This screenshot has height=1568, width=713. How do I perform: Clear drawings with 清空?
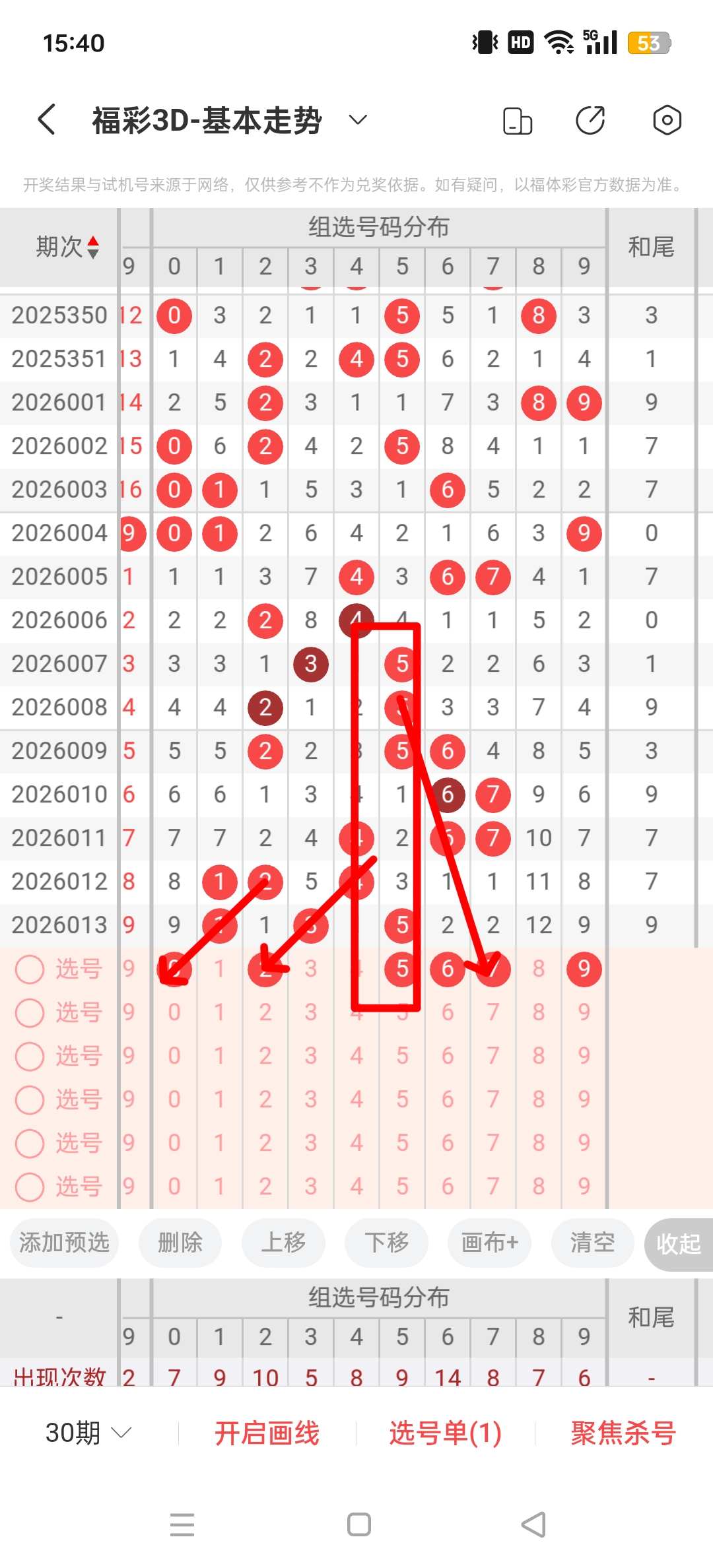592,1243
